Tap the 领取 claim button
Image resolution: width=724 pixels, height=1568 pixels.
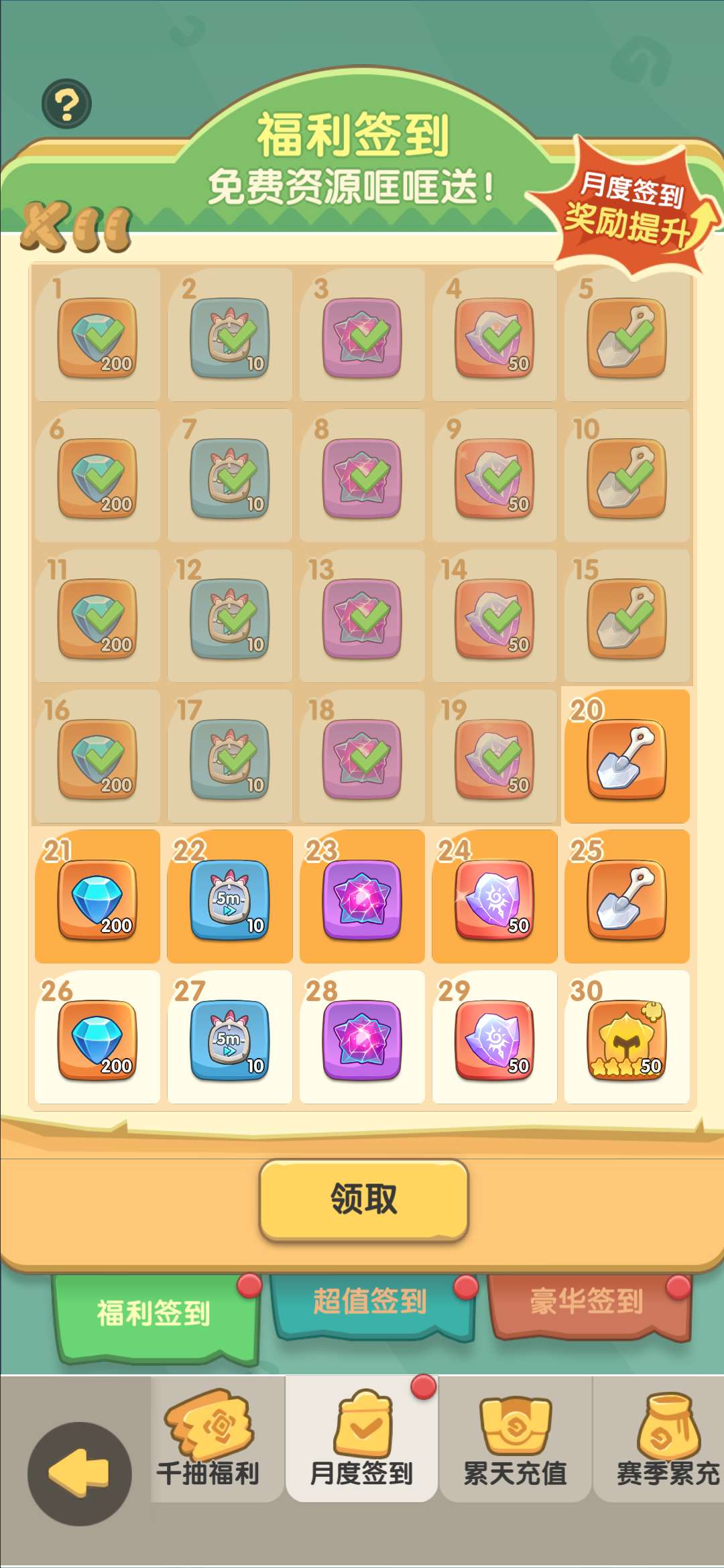click(363, 1199)
